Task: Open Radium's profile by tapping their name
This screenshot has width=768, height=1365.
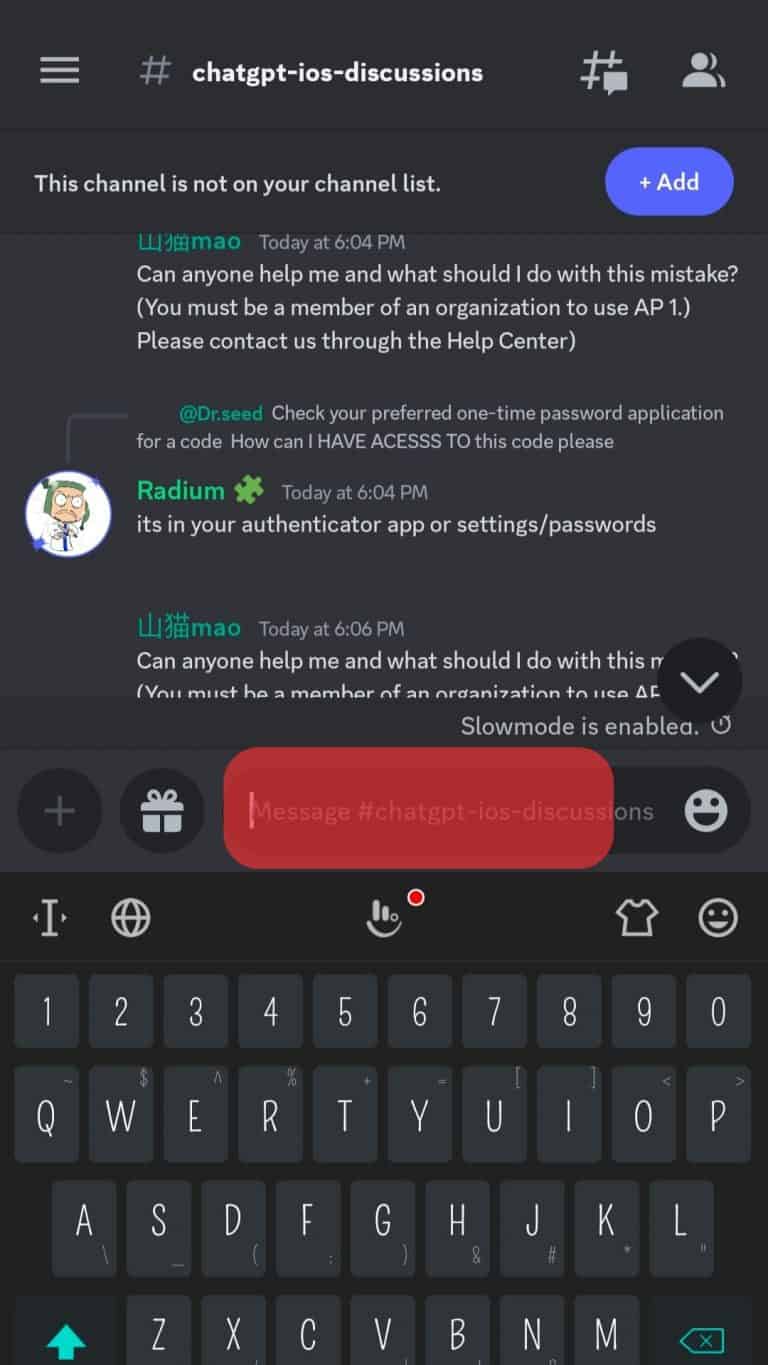Action: (181, 491)
